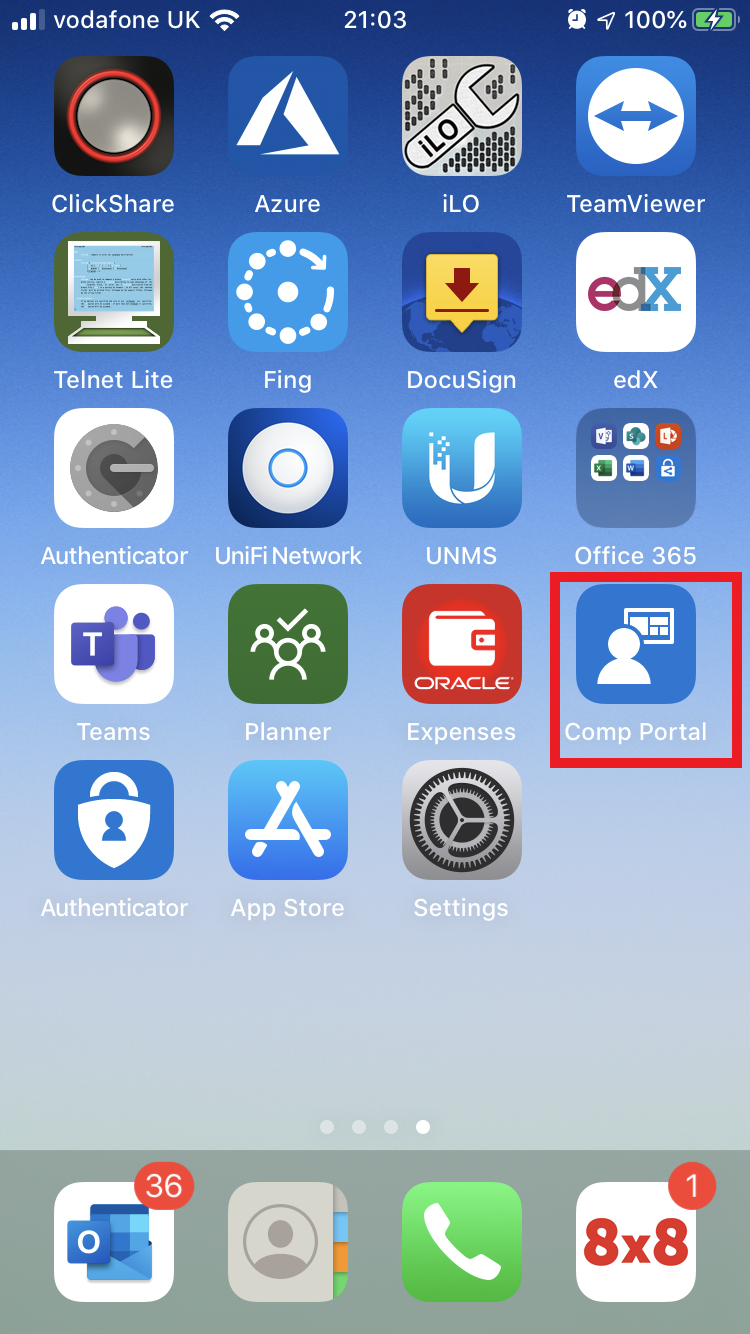Open the Office 365 folder

[636, 468]
